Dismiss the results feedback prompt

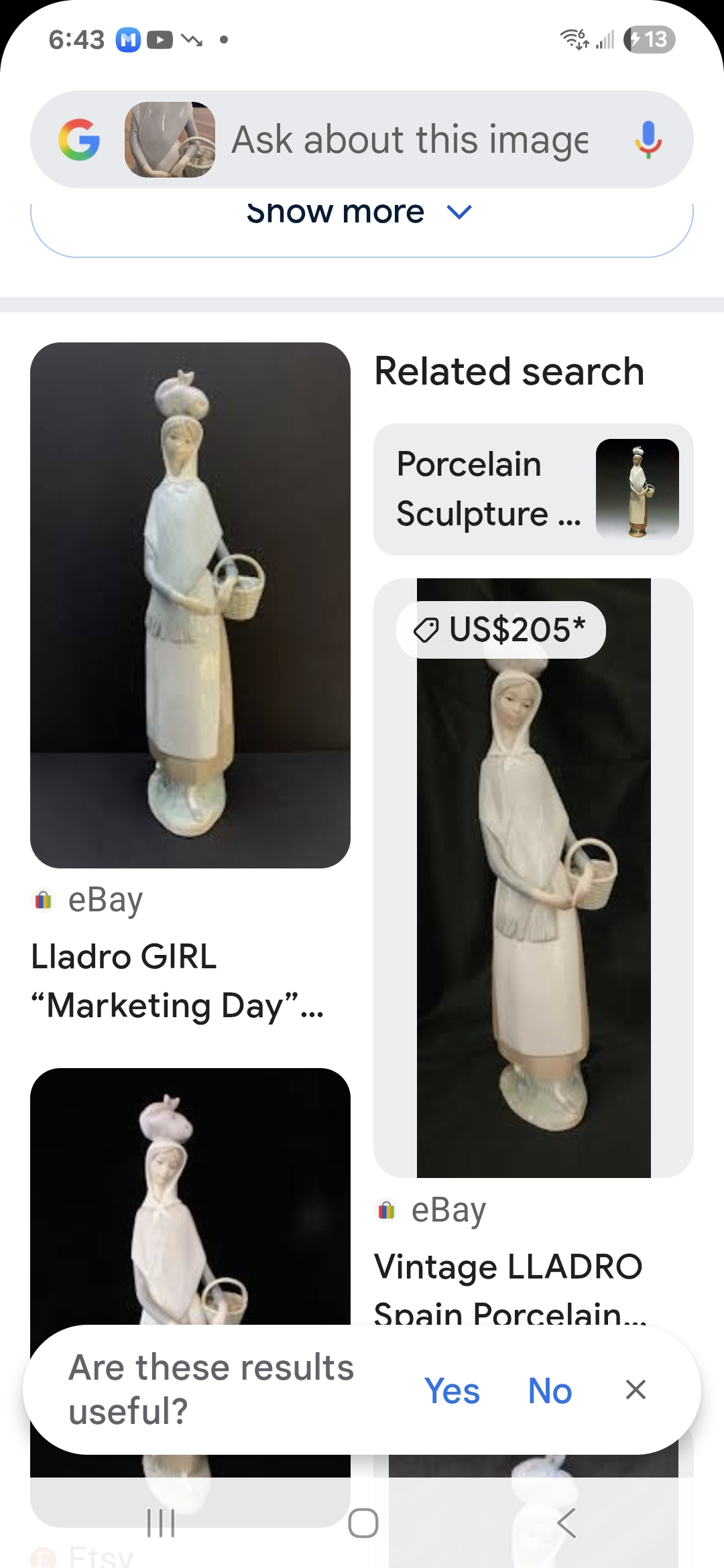coord(636,1390)
